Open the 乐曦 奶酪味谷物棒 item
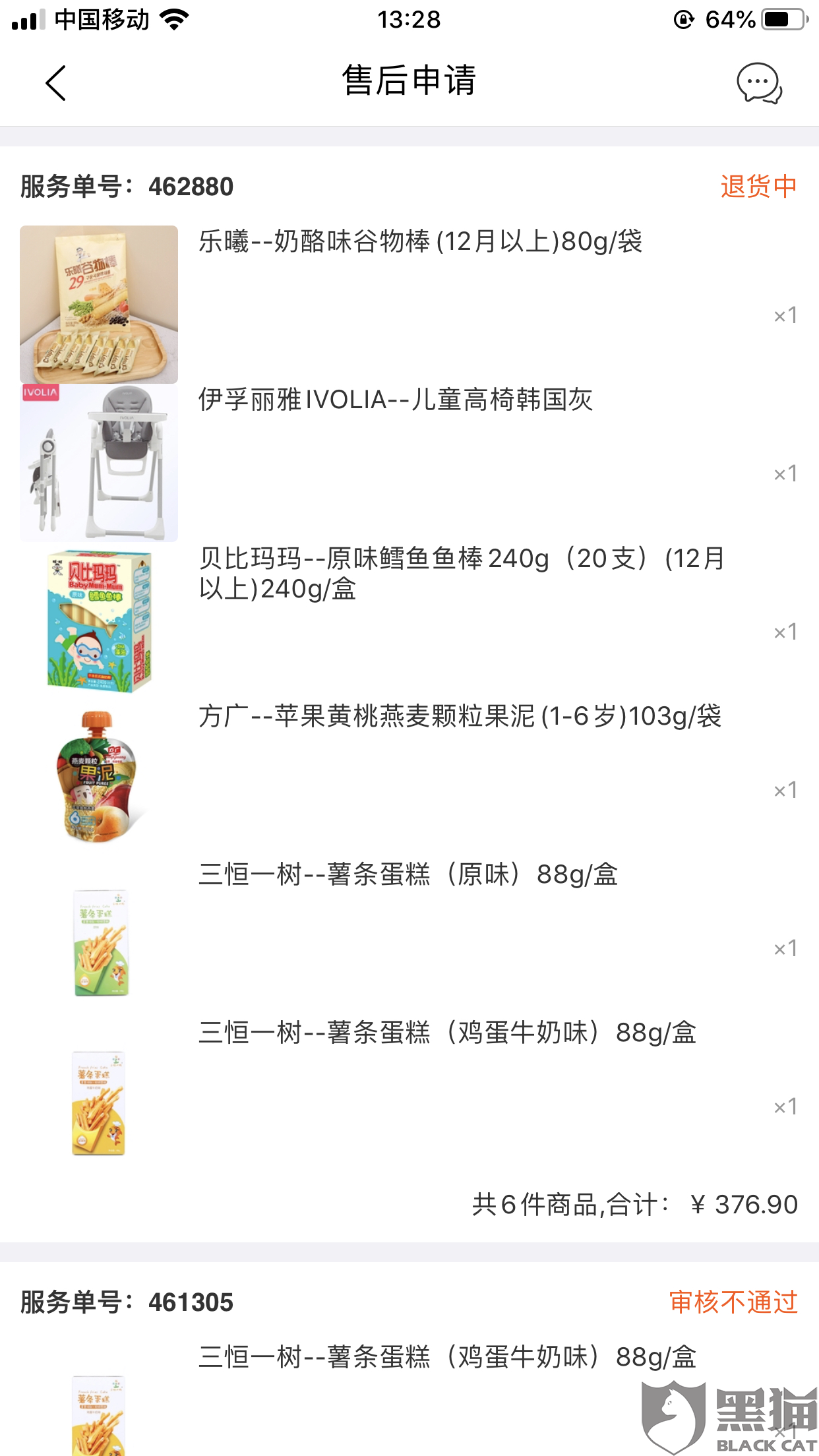Image resolution: width=819 pixels, height=1456 pixels. click(x=420, y=241)
